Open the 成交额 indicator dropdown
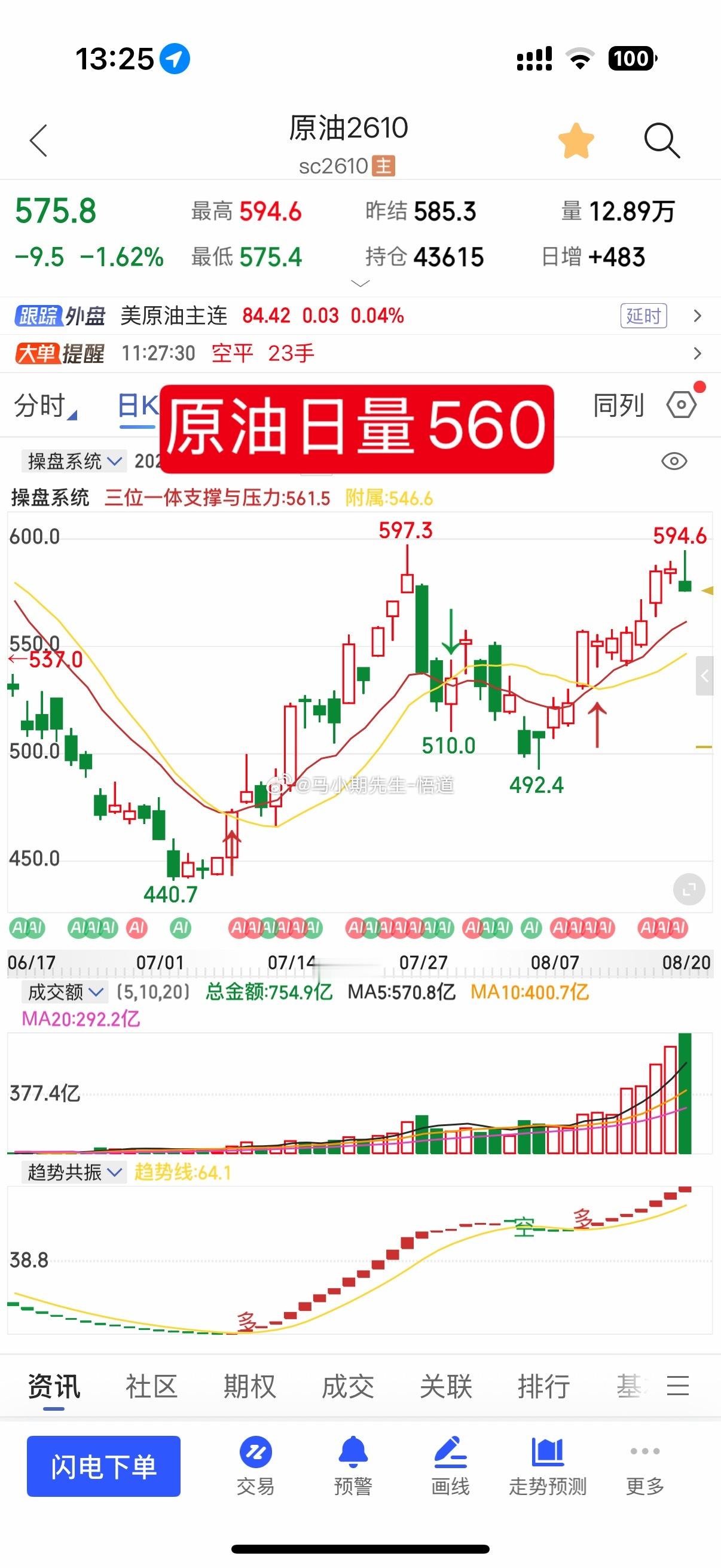 (65, 993)
